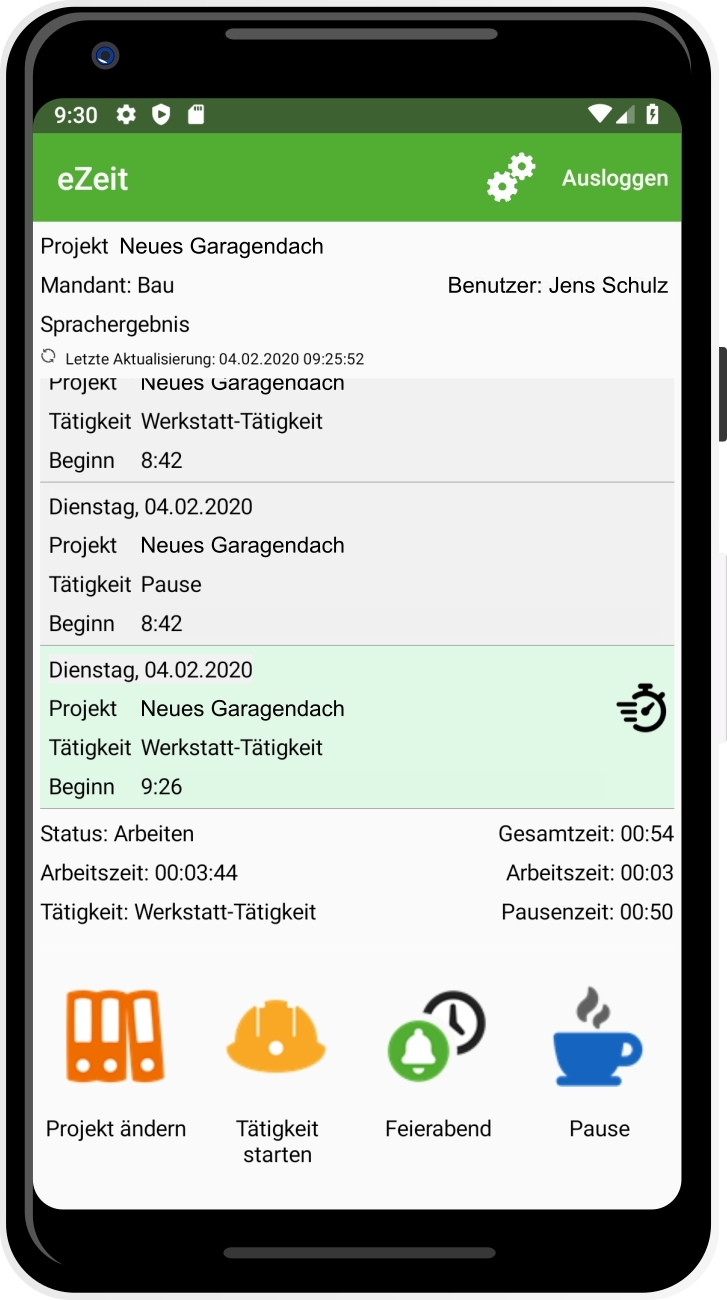Viewport: 727px width, 1300px height.
Task: Open the settings gears icon
Action: pyautogui.click(x=511, y=178)
